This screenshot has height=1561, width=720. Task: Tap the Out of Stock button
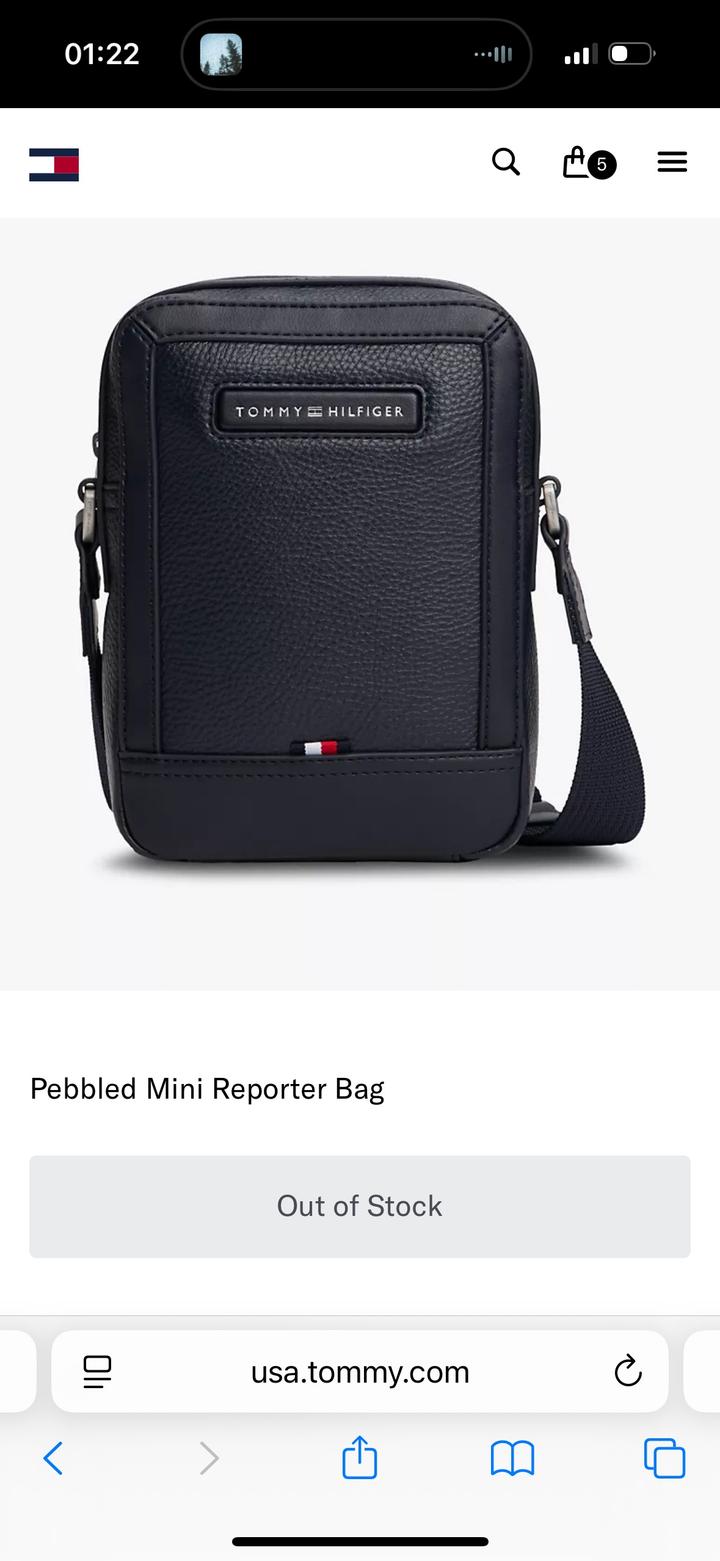pos(359,1205)
